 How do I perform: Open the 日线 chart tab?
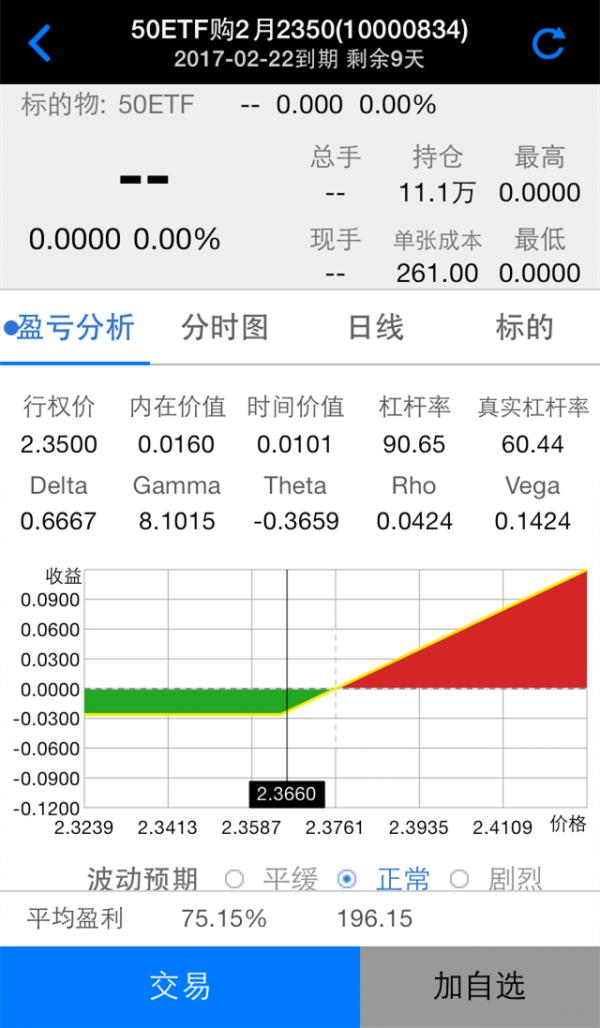(x=375, y=327)
